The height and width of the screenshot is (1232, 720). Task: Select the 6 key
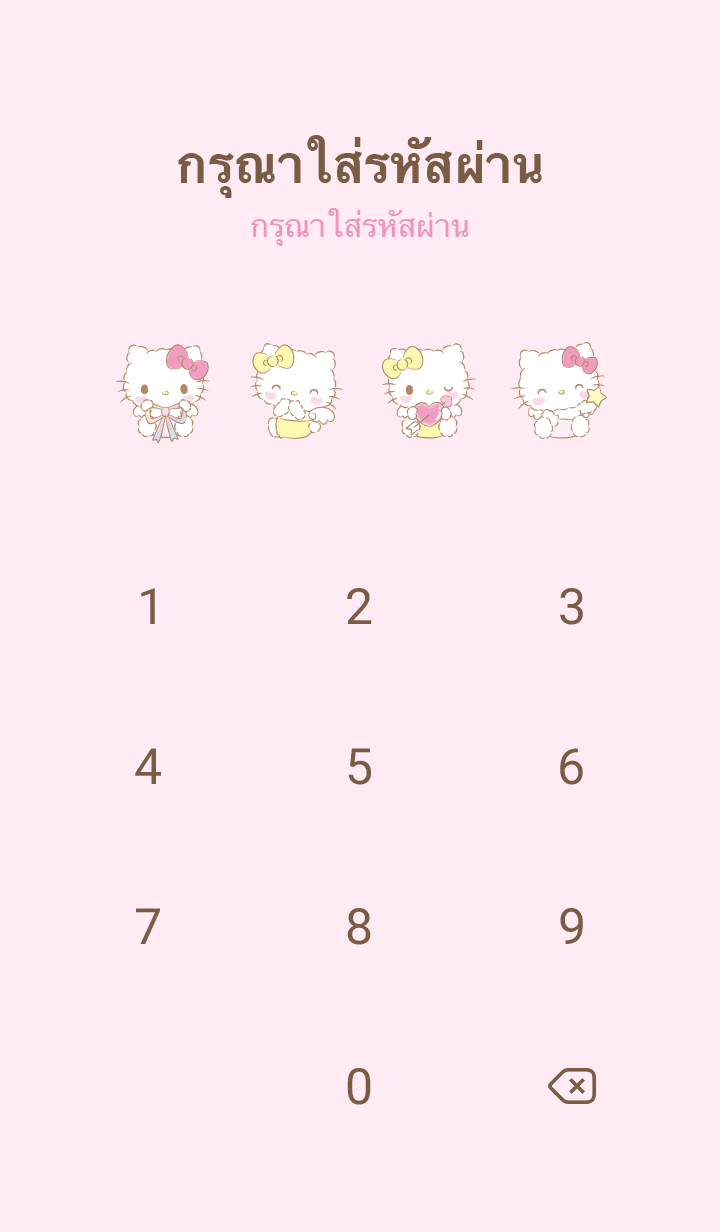[571, 768]
